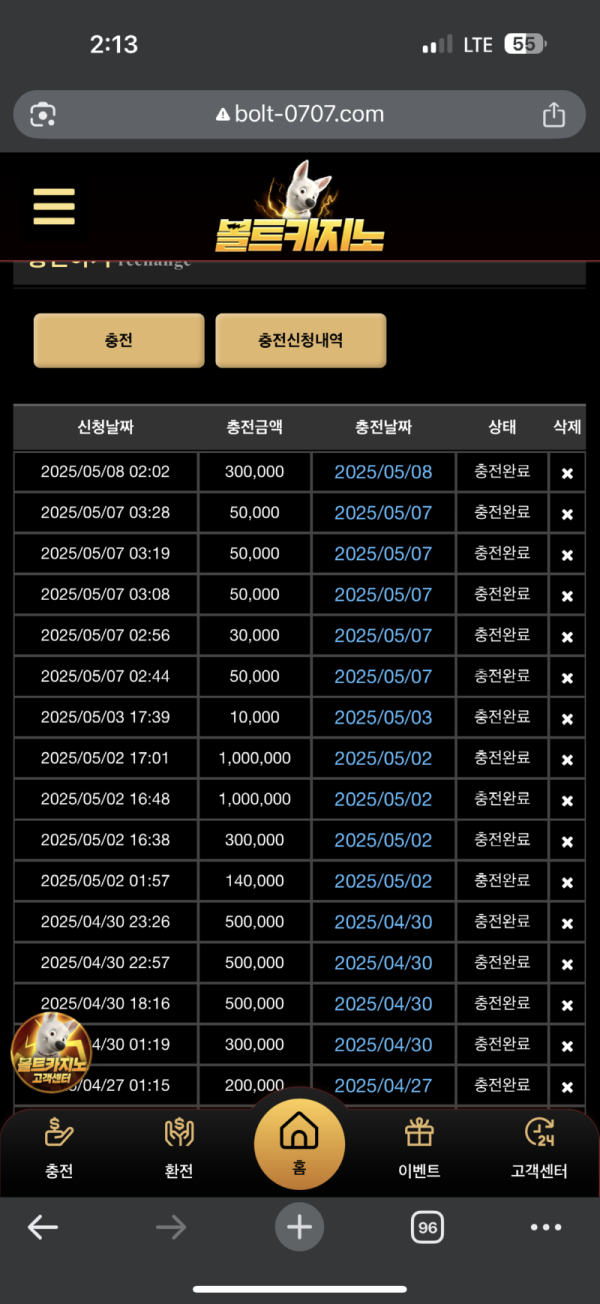
Task: Remove the 2025/05/03 17:39 entry
Action: click(567, 719)
